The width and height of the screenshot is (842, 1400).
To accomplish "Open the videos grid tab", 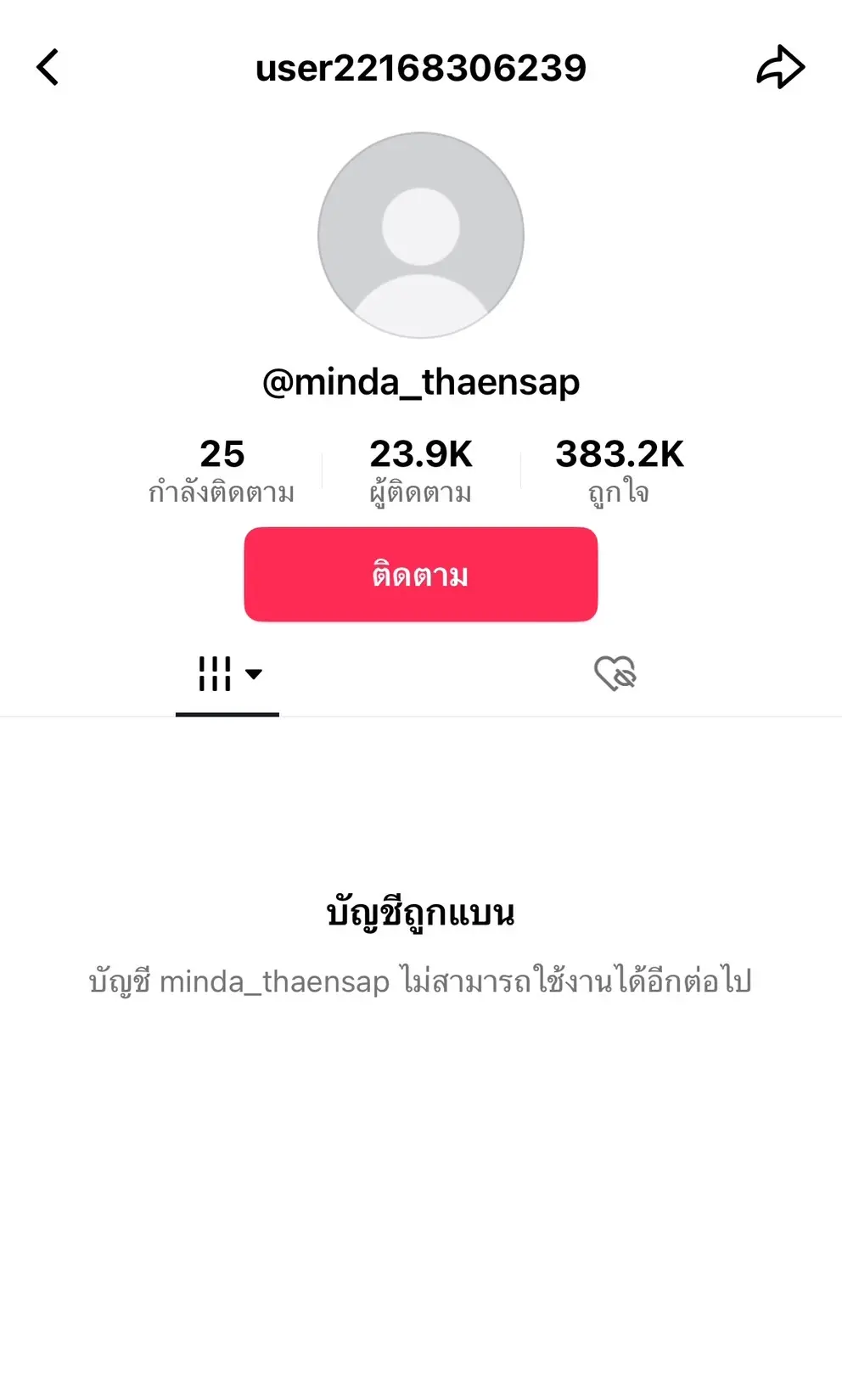I will coord(227,674).
